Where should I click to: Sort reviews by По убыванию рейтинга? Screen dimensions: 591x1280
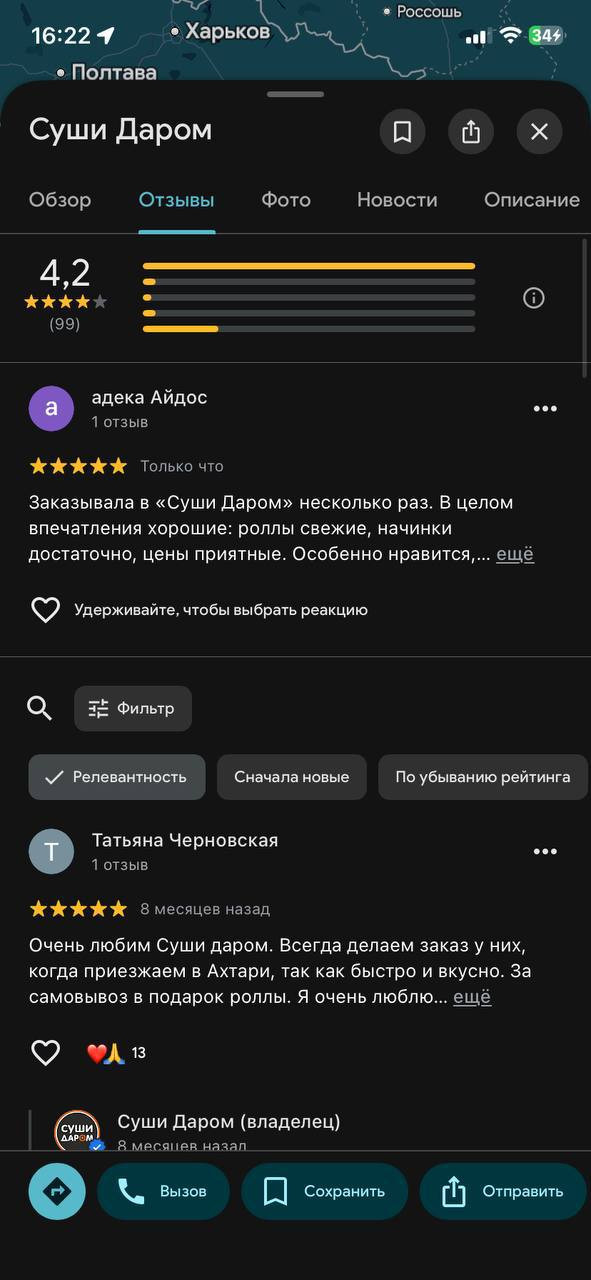483,777
